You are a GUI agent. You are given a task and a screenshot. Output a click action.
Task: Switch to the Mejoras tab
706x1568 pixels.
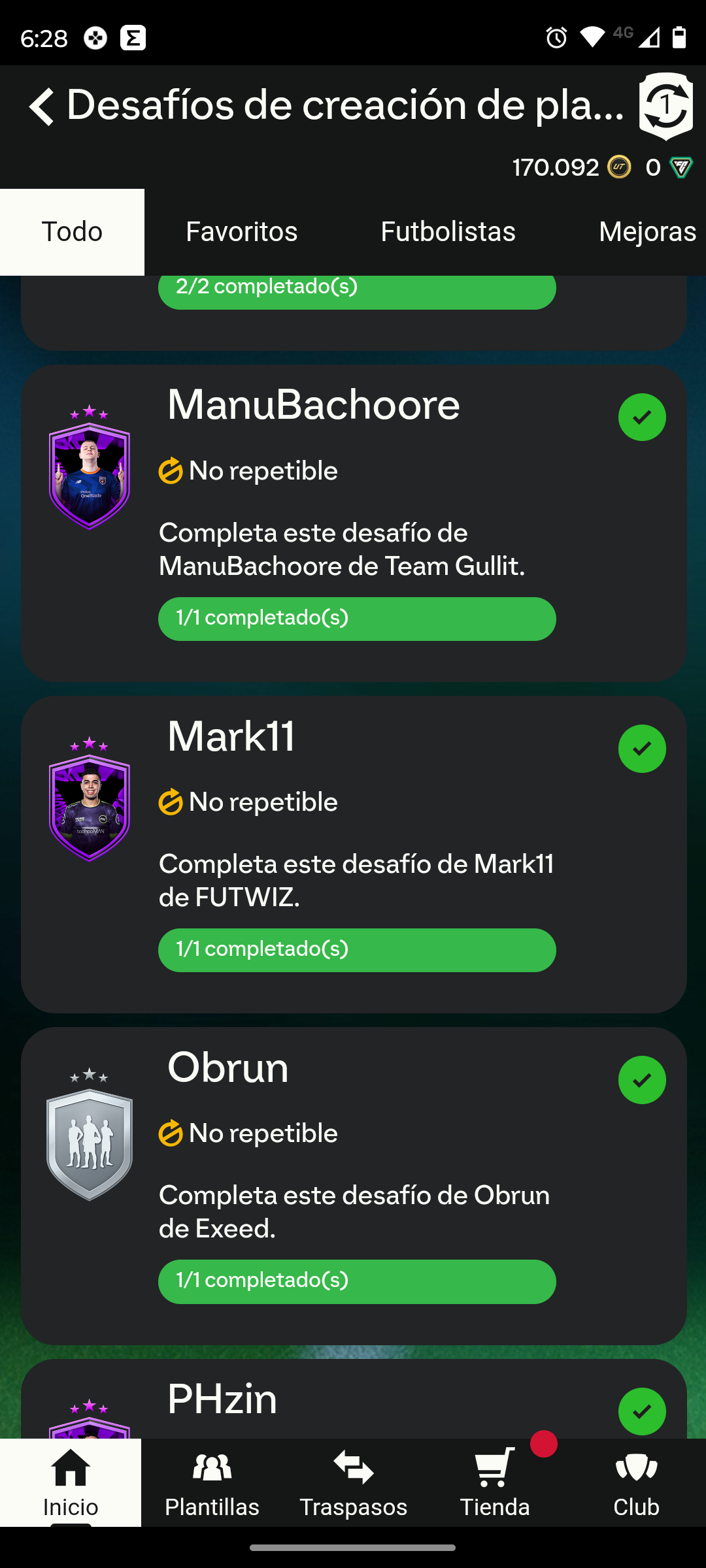click(x=646, y=232)
